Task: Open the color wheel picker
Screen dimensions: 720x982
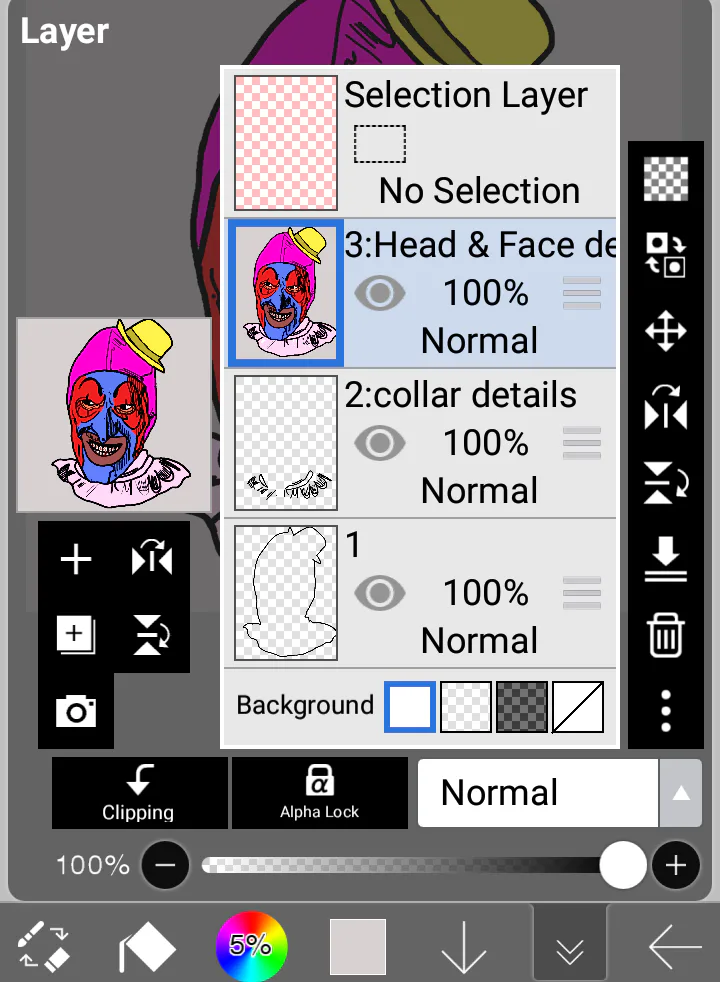Action: coord(251,946)
